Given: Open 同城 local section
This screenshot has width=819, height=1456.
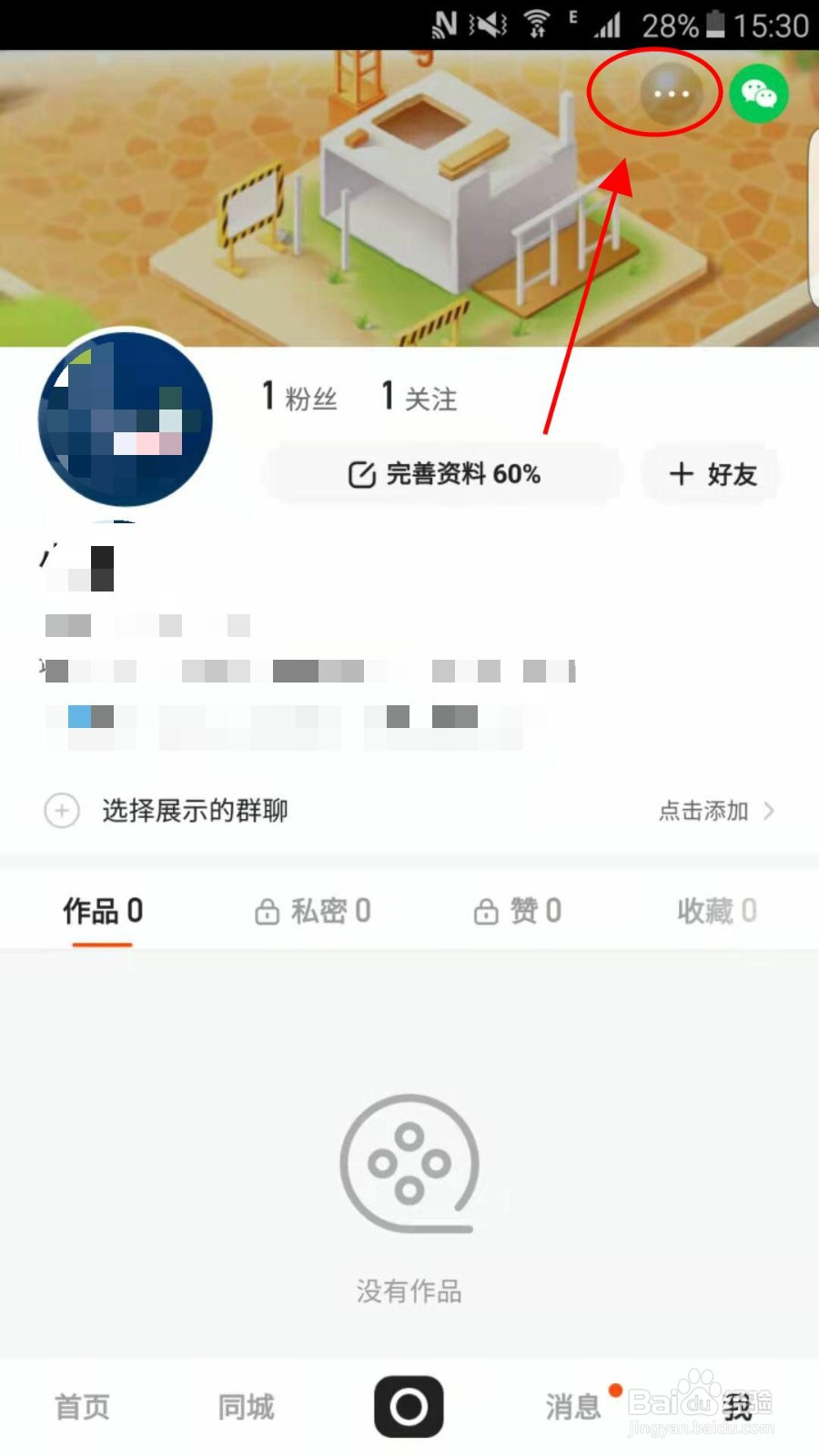Looking at the screenshot, I should [x=244, y=1406].
